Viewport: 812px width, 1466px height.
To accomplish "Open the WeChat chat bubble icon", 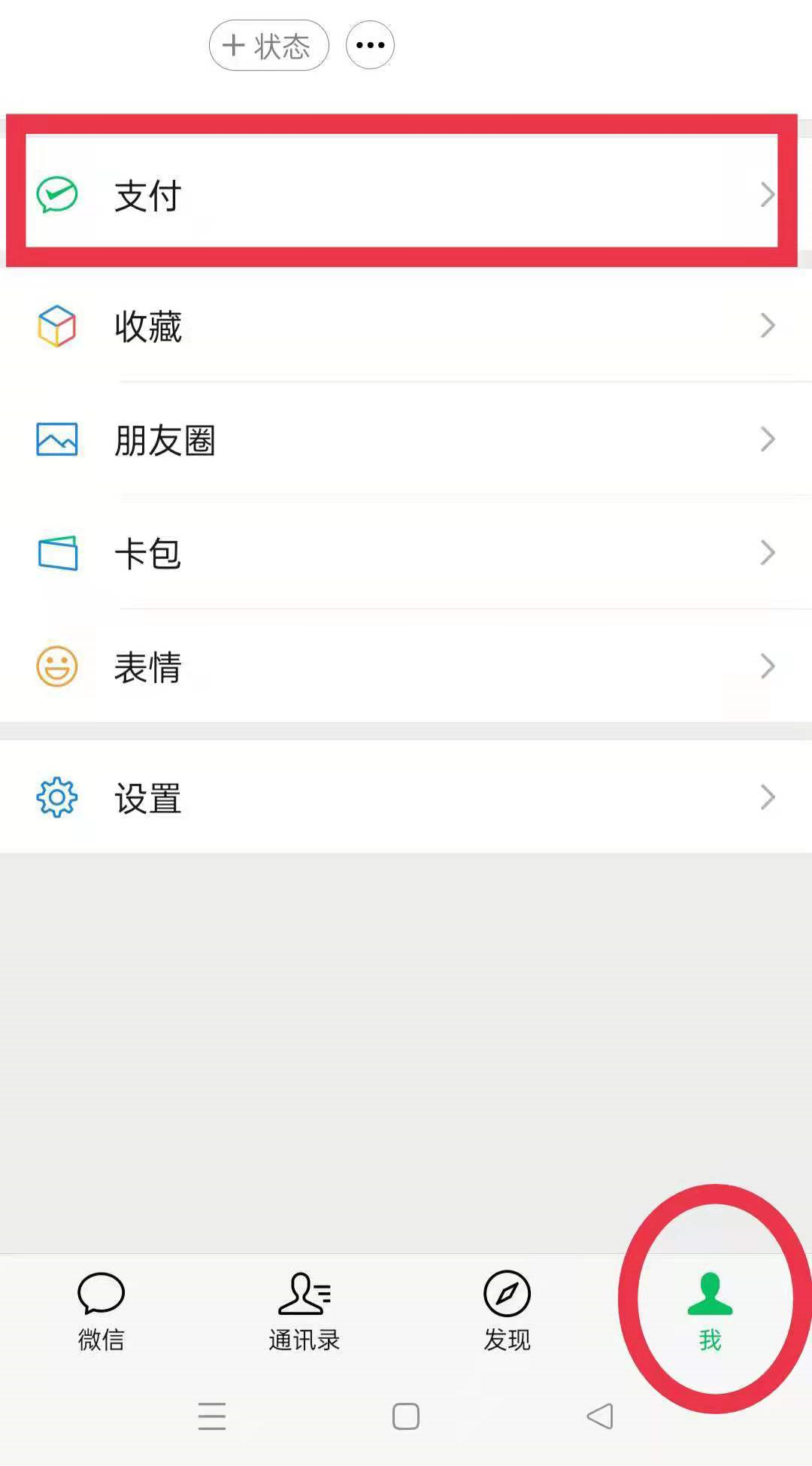I will tap(101, 1291).
